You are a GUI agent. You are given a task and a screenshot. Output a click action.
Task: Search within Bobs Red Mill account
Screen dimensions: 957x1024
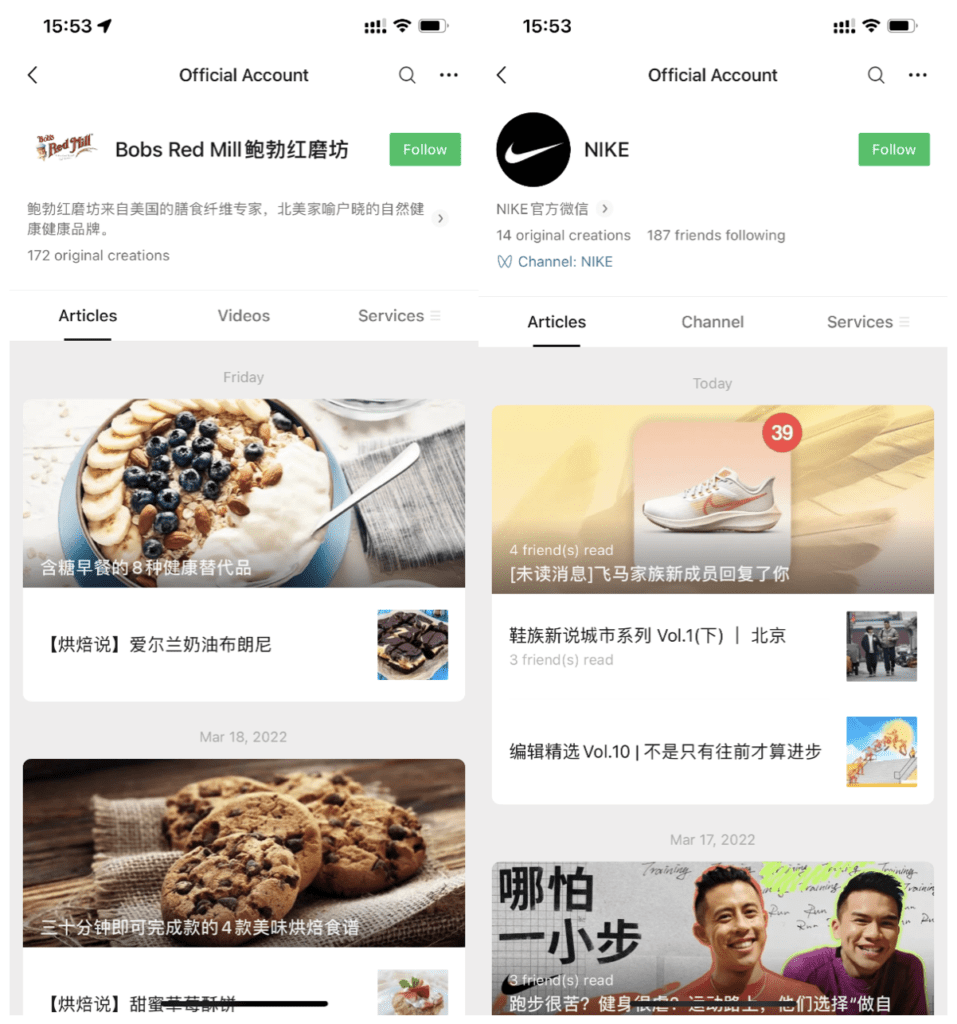tap(407, 75)
